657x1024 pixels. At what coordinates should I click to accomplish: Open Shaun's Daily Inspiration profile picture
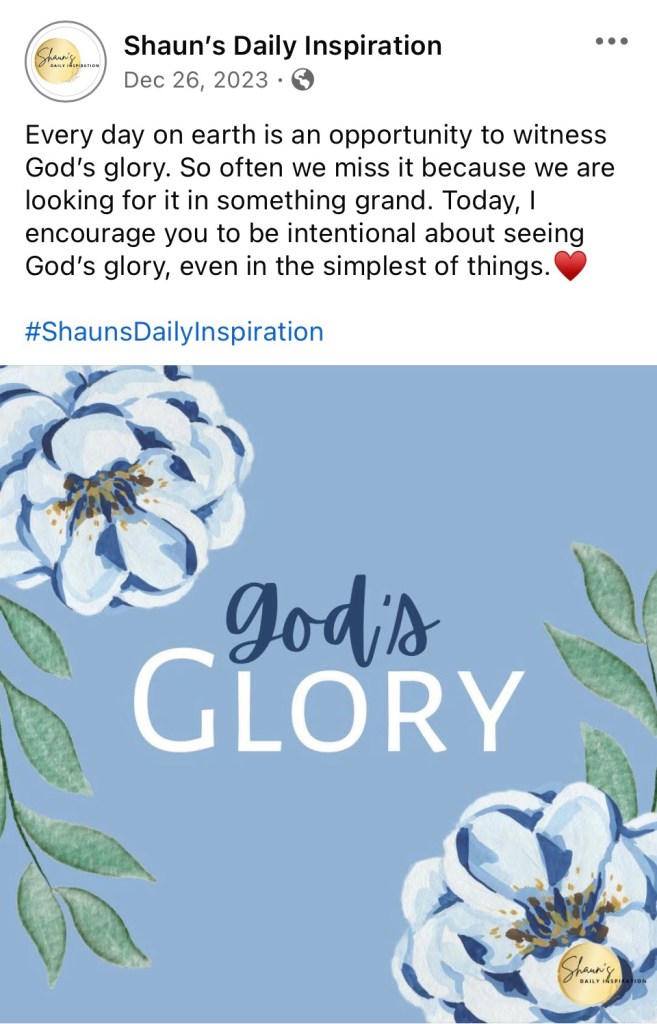tap(66, 62)
